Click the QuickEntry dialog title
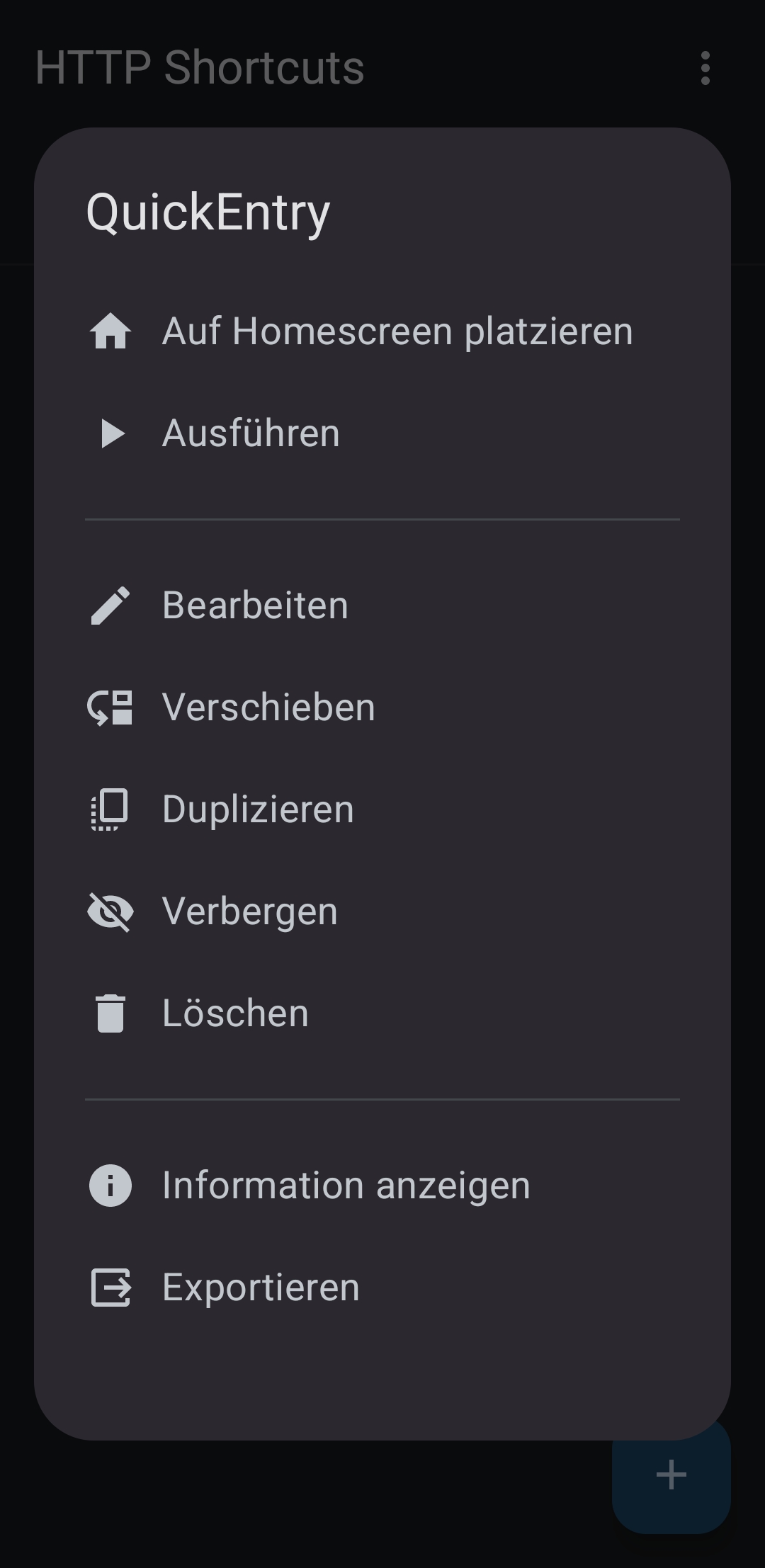Screen dimensions: 765x1568 pos(209,210)
